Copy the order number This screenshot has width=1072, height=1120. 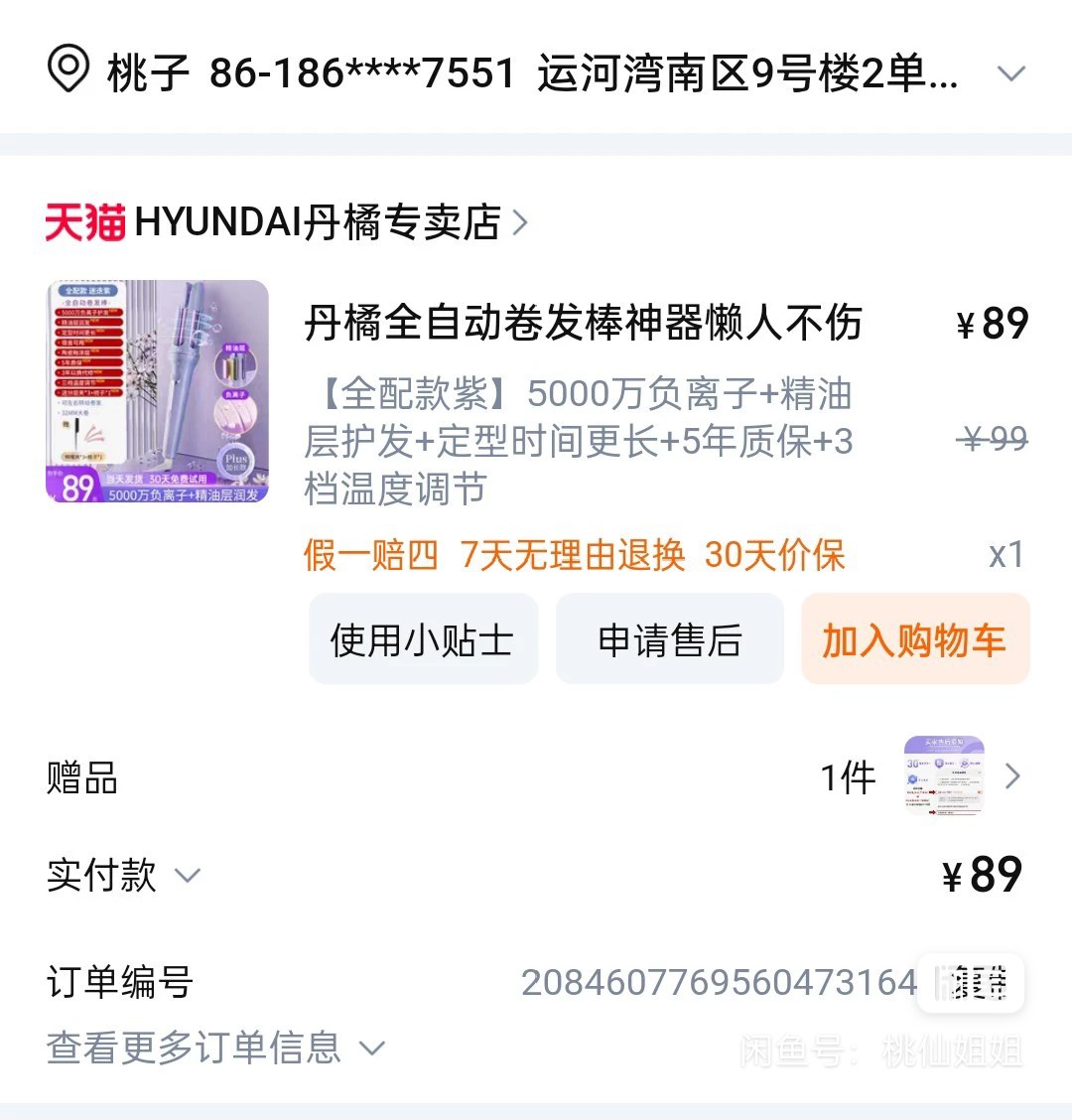click(x=972, y=983)
